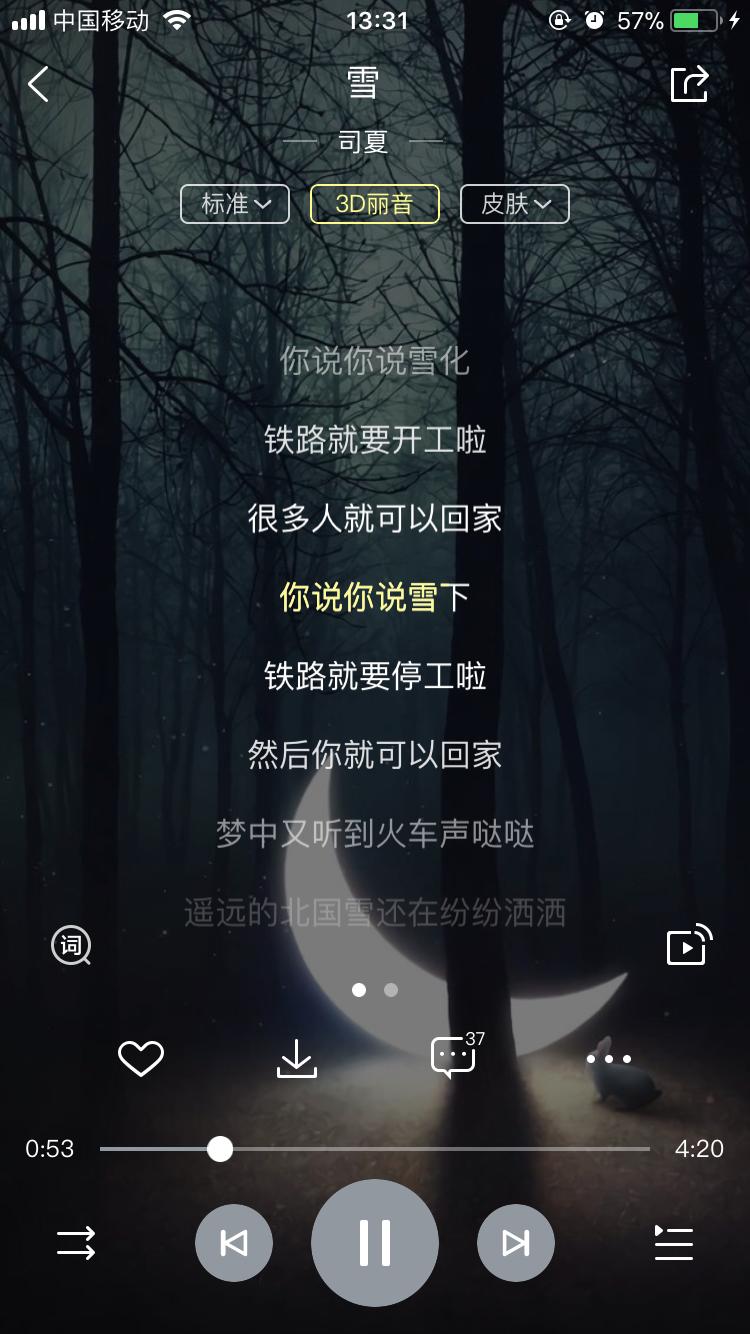Open the comments showing 37
The width and height of the screenshot is (750, 1334).
pos(453,1057)
